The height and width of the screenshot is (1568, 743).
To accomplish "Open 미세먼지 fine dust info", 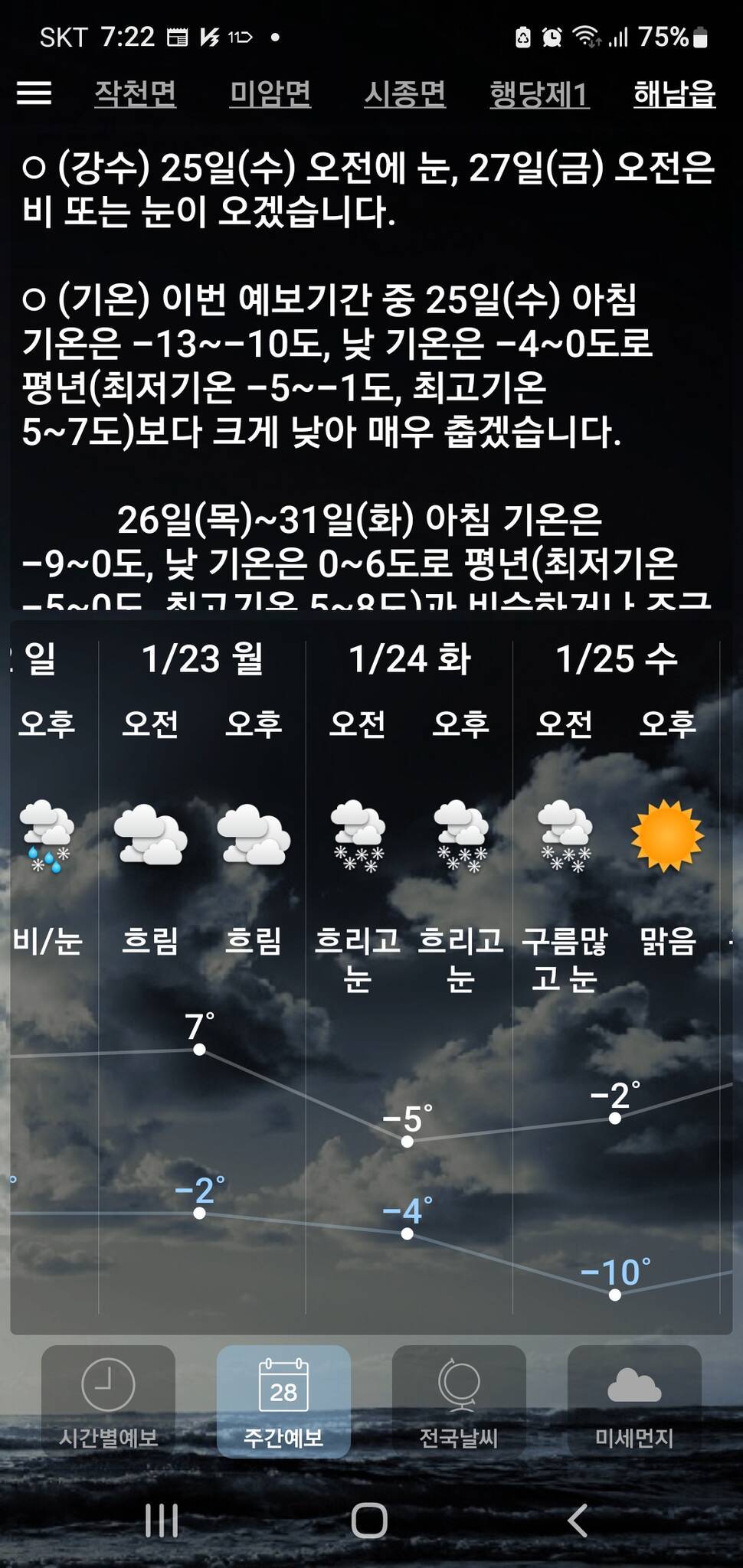I will click(634, 1400).
